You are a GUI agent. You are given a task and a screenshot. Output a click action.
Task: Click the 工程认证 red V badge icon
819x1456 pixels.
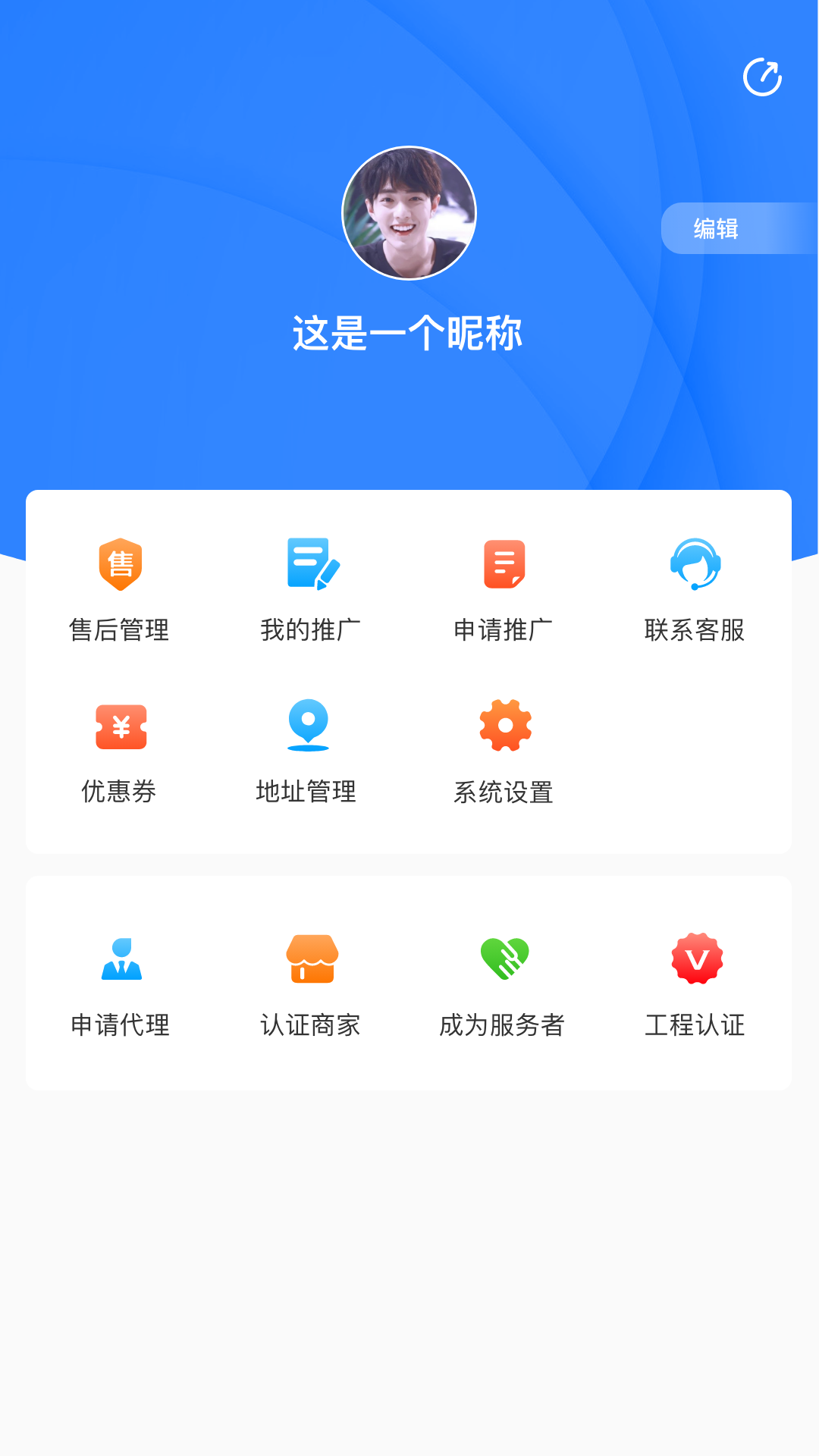pos(695,958)
